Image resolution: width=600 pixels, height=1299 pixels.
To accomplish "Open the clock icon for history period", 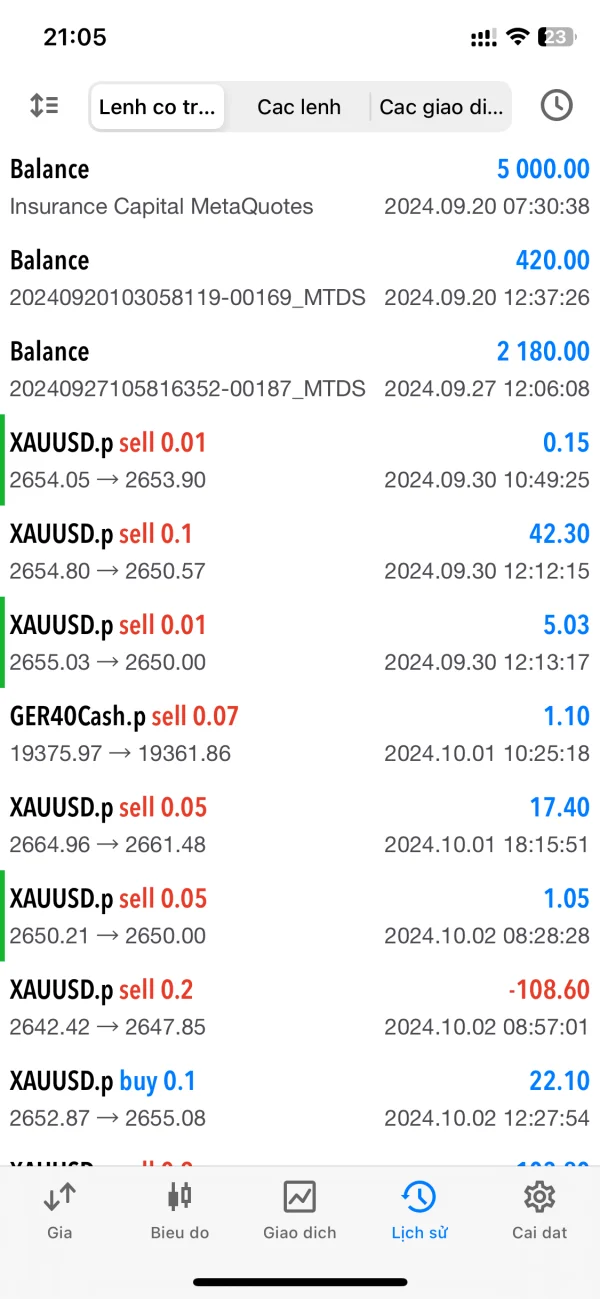I will coord(556,106).
